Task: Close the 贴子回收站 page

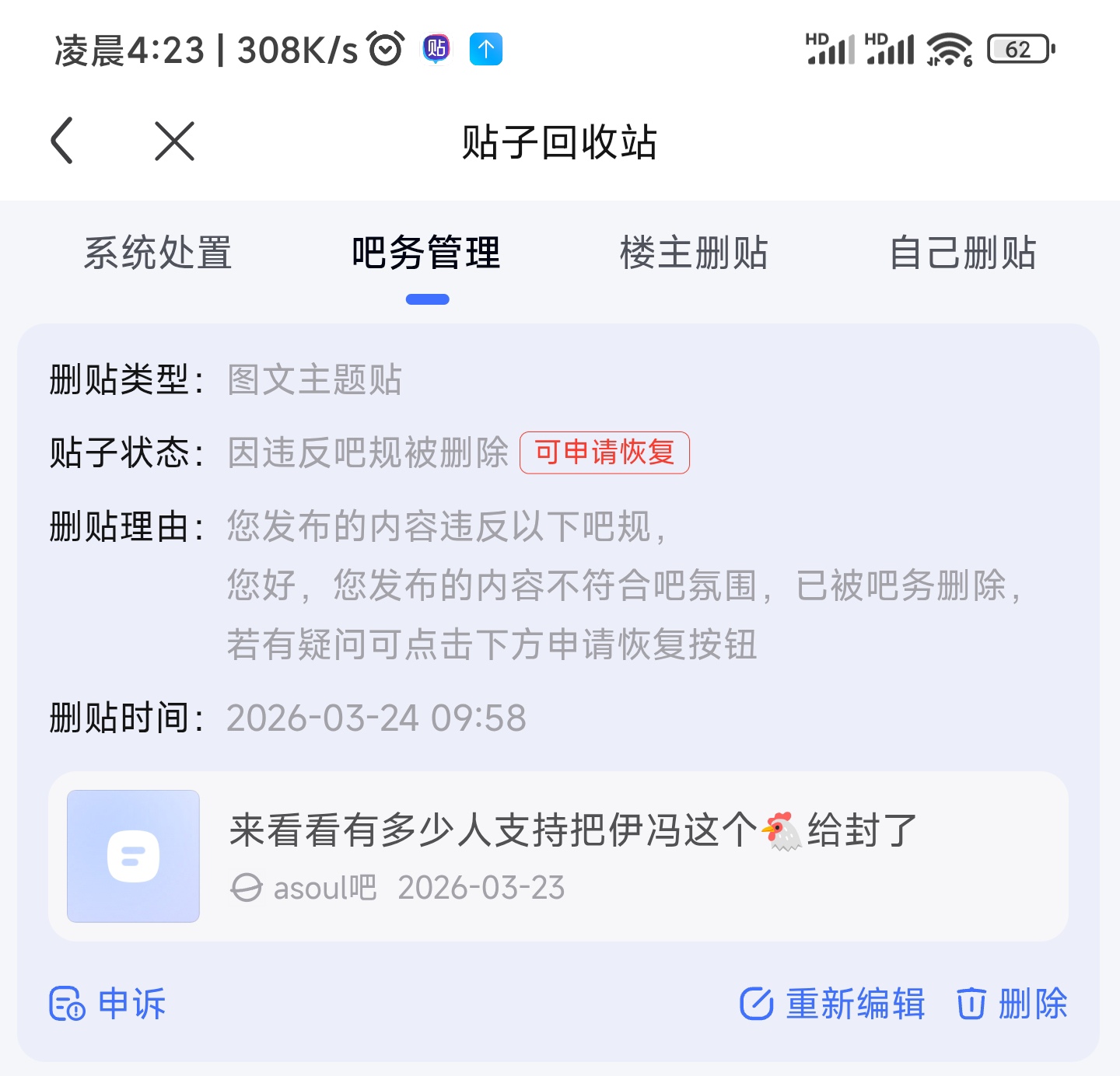Action: (174, 141)
